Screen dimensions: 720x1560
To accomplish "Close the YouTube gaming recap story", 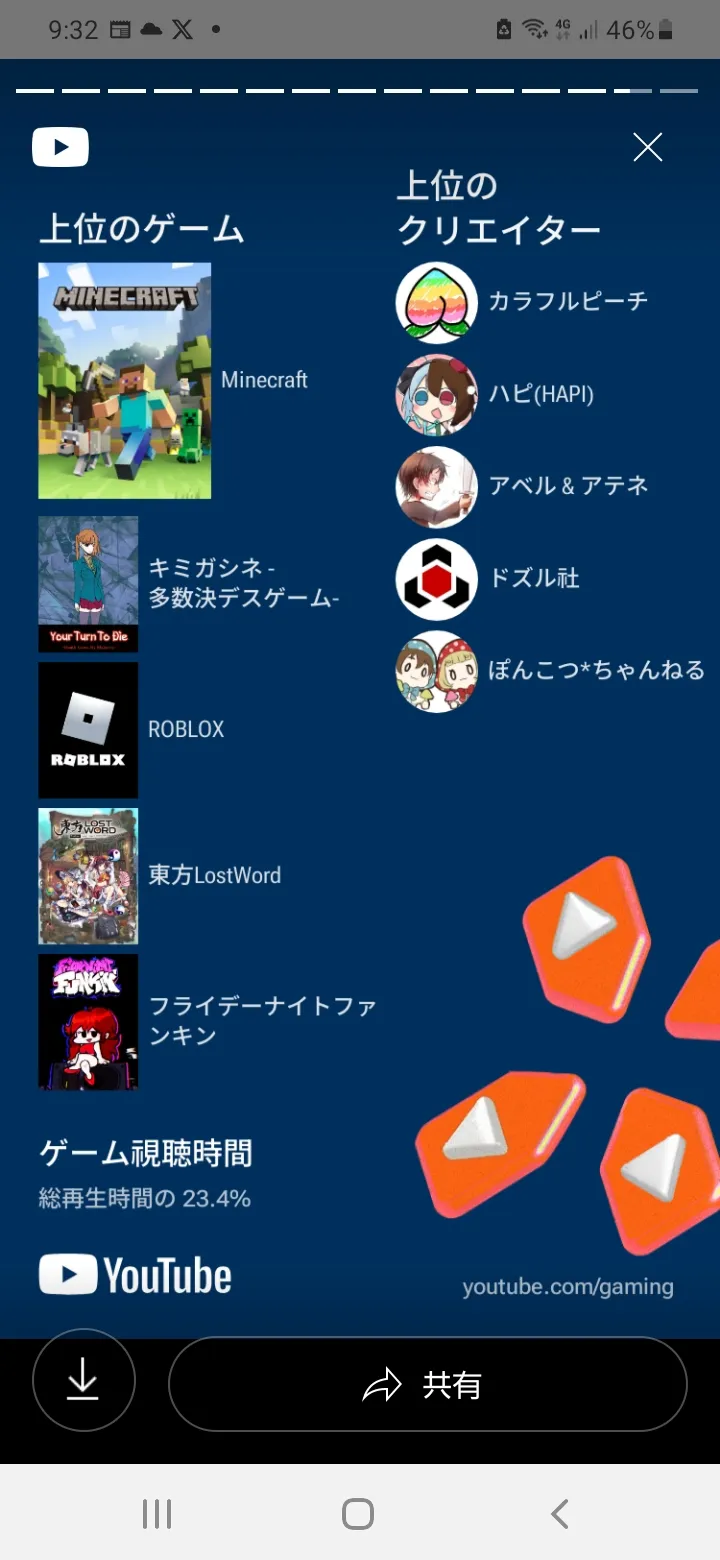I will (648, 148).
